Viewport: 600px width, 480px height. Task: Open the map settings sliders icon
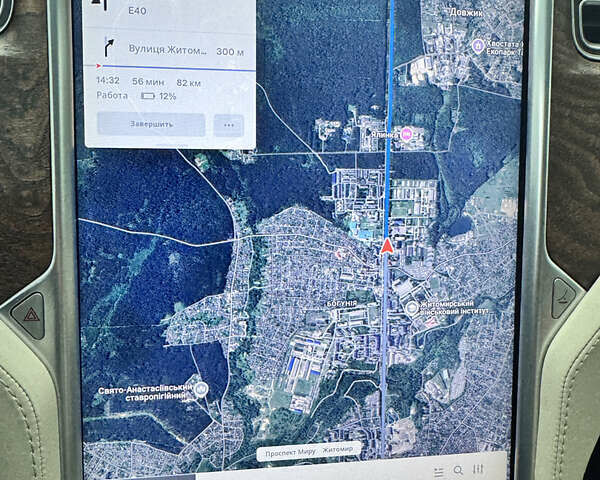click(x=479, y=470)
